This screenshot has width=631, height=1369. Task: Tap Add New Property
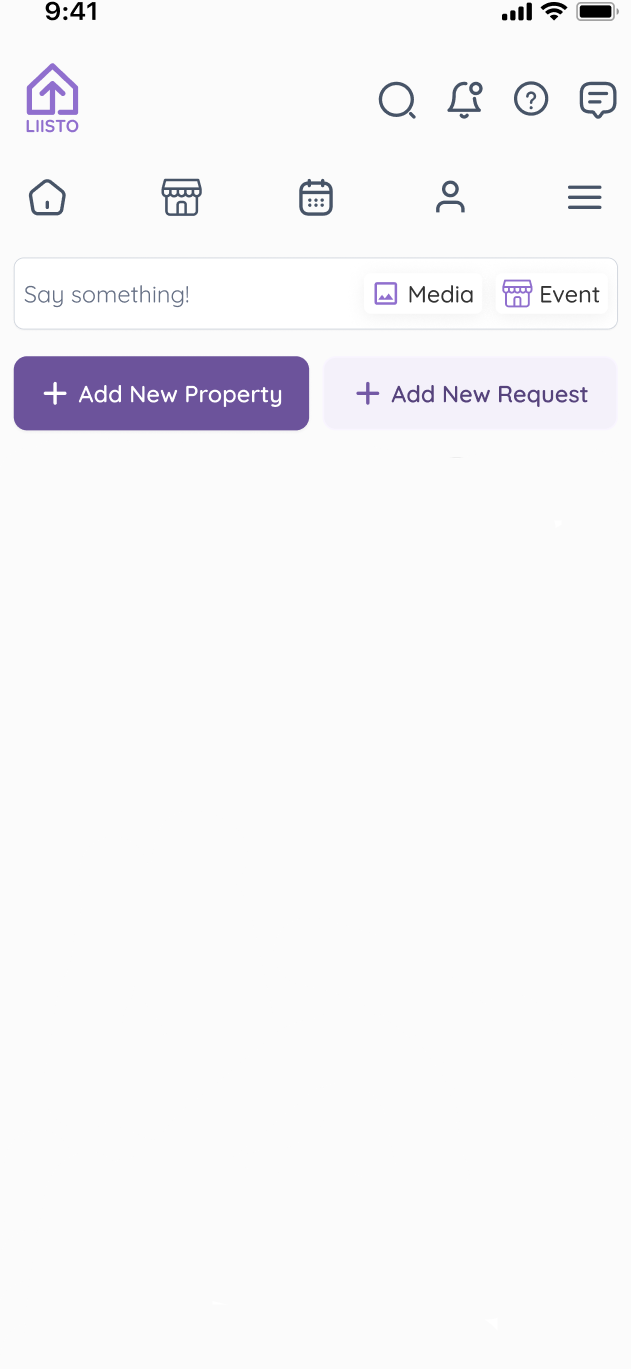click(x=161, y=394)
